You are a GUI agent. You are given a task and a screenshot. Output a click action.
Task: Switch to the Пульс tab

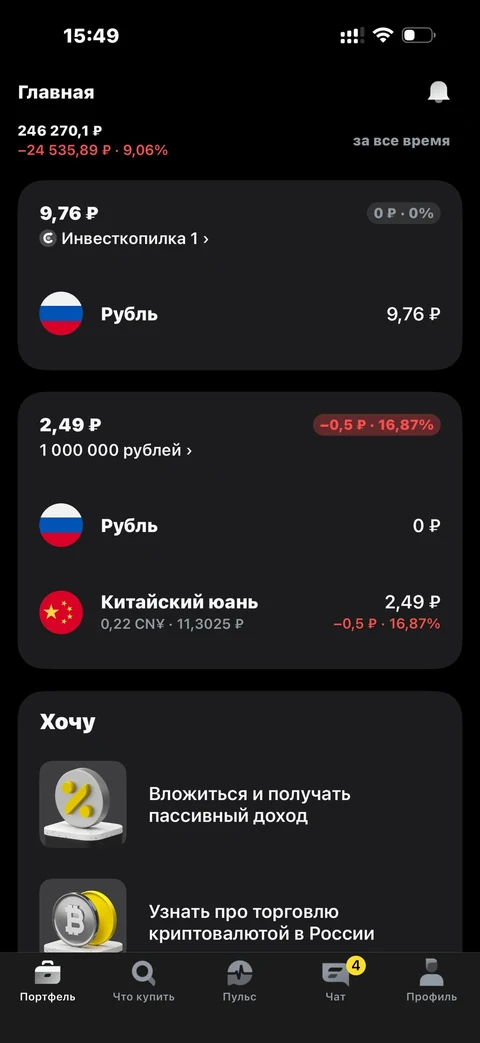point(239,982)
